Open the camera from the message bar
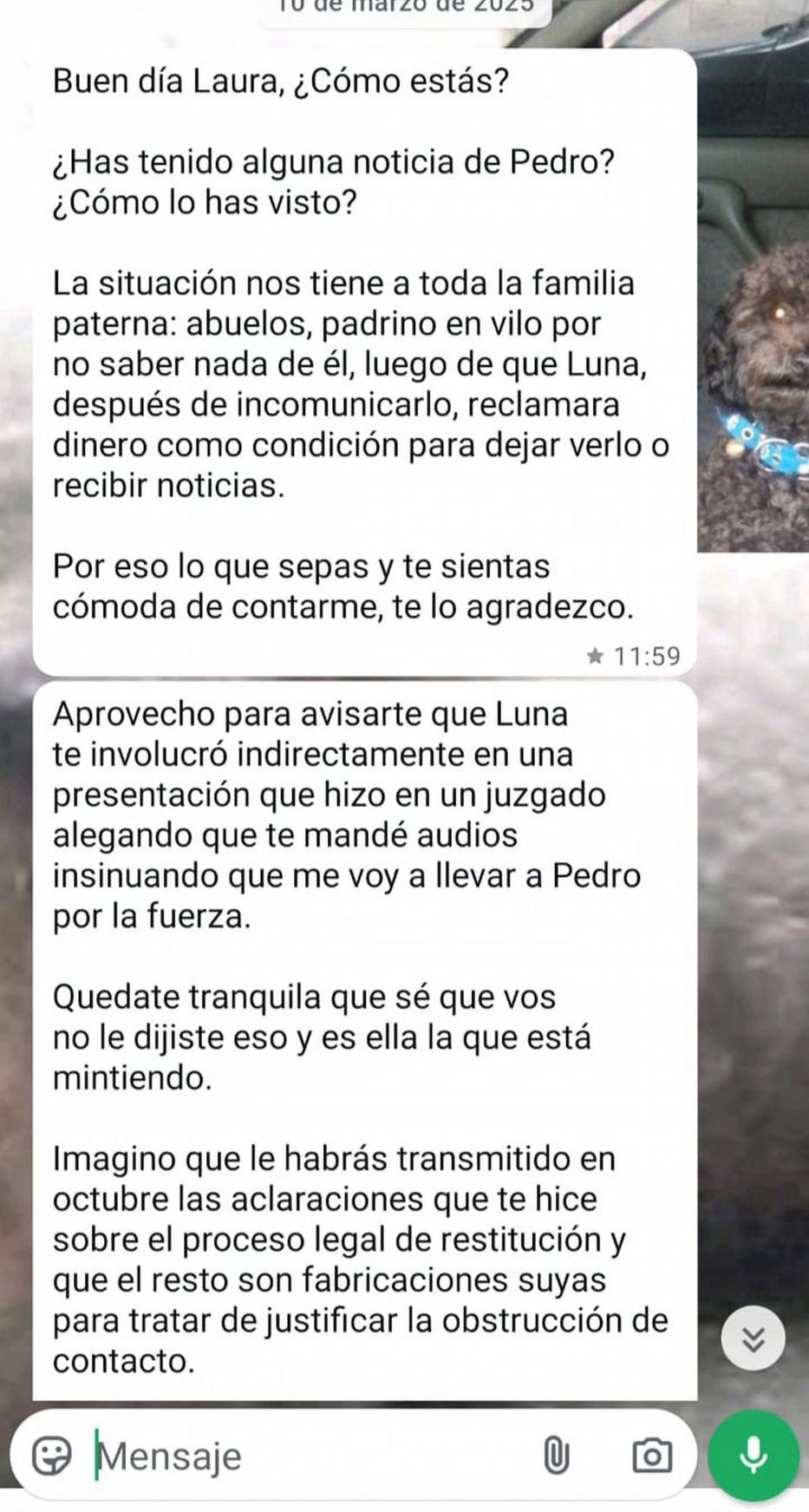Image resolution: width=809 pixels, height=1512 pixels. click(651, 1455)
